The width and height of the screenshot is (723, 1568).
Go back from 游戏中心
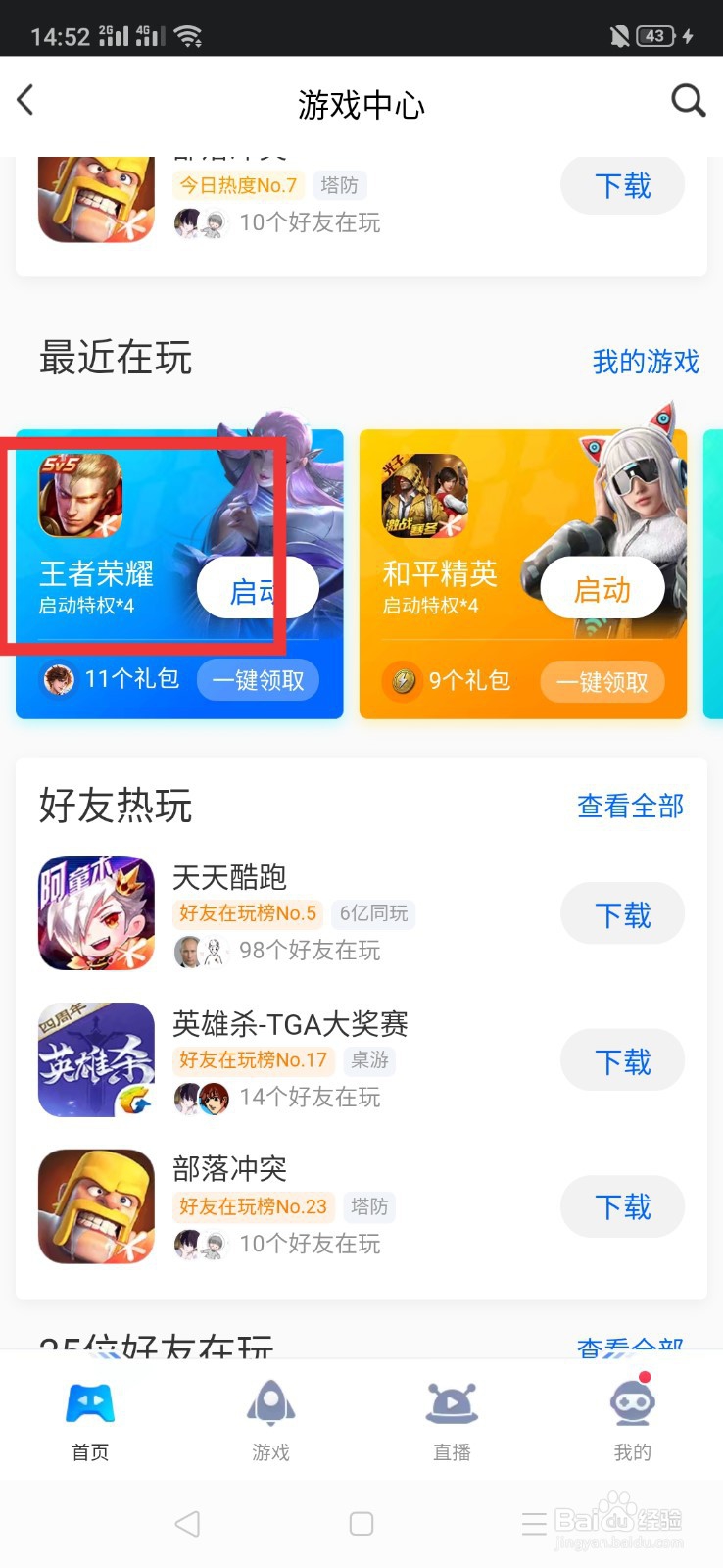tap(26, 100)
